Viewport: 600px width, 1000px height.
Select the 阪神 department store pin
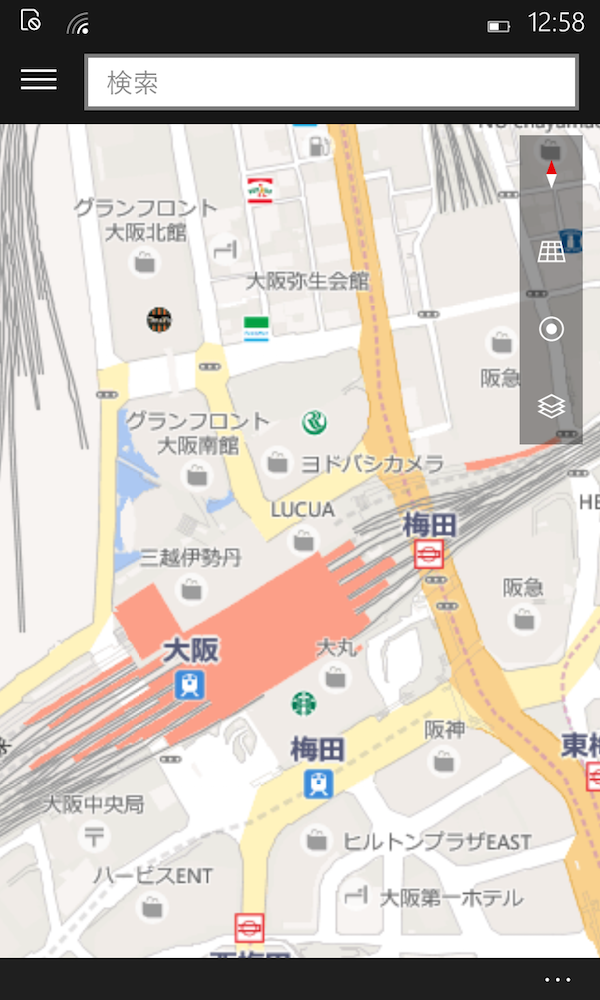pyautogui.click(x=443, y=761)
